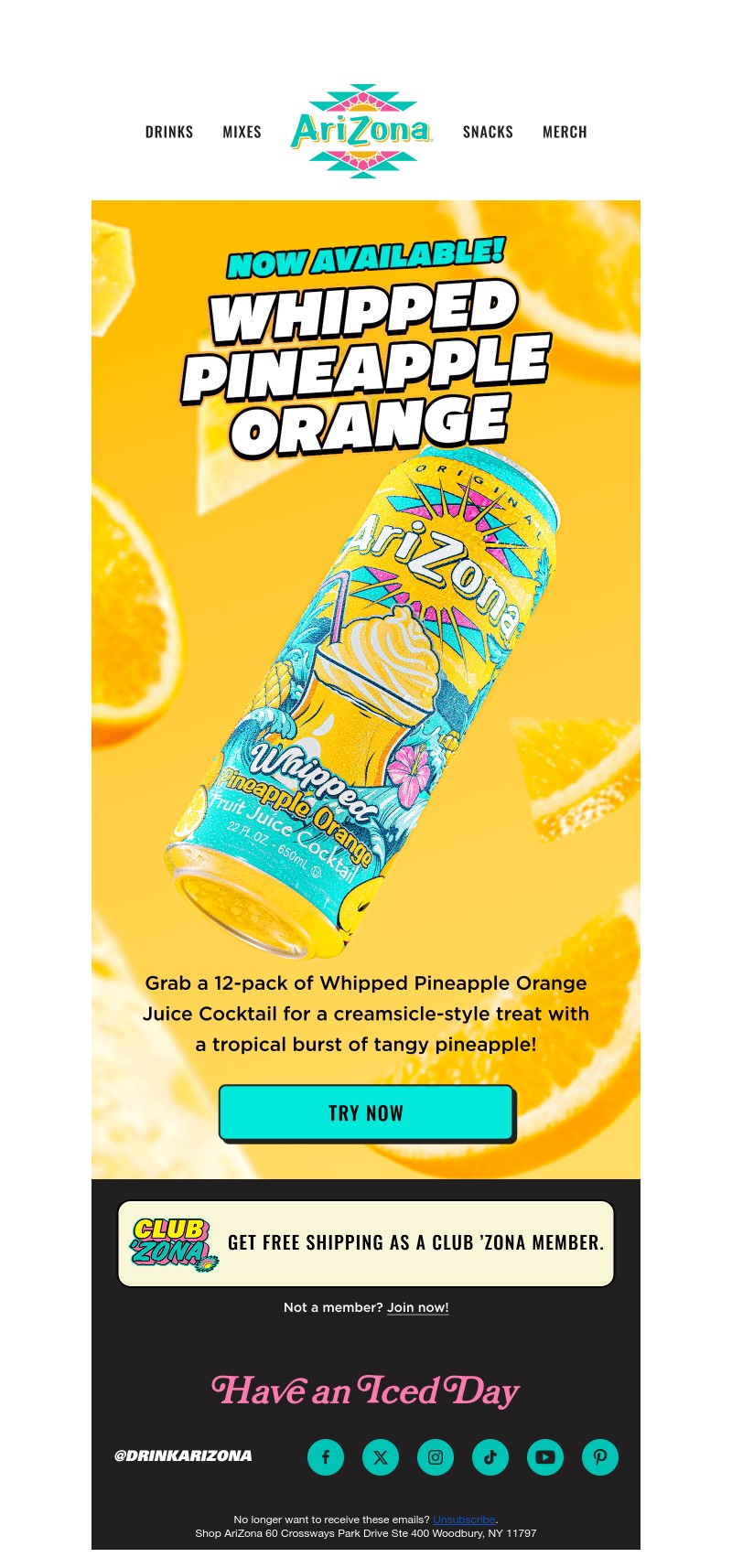Open AriZona's Pinterest page
The width and height of the screenshot is (732, 1568).
(600, 1457)
